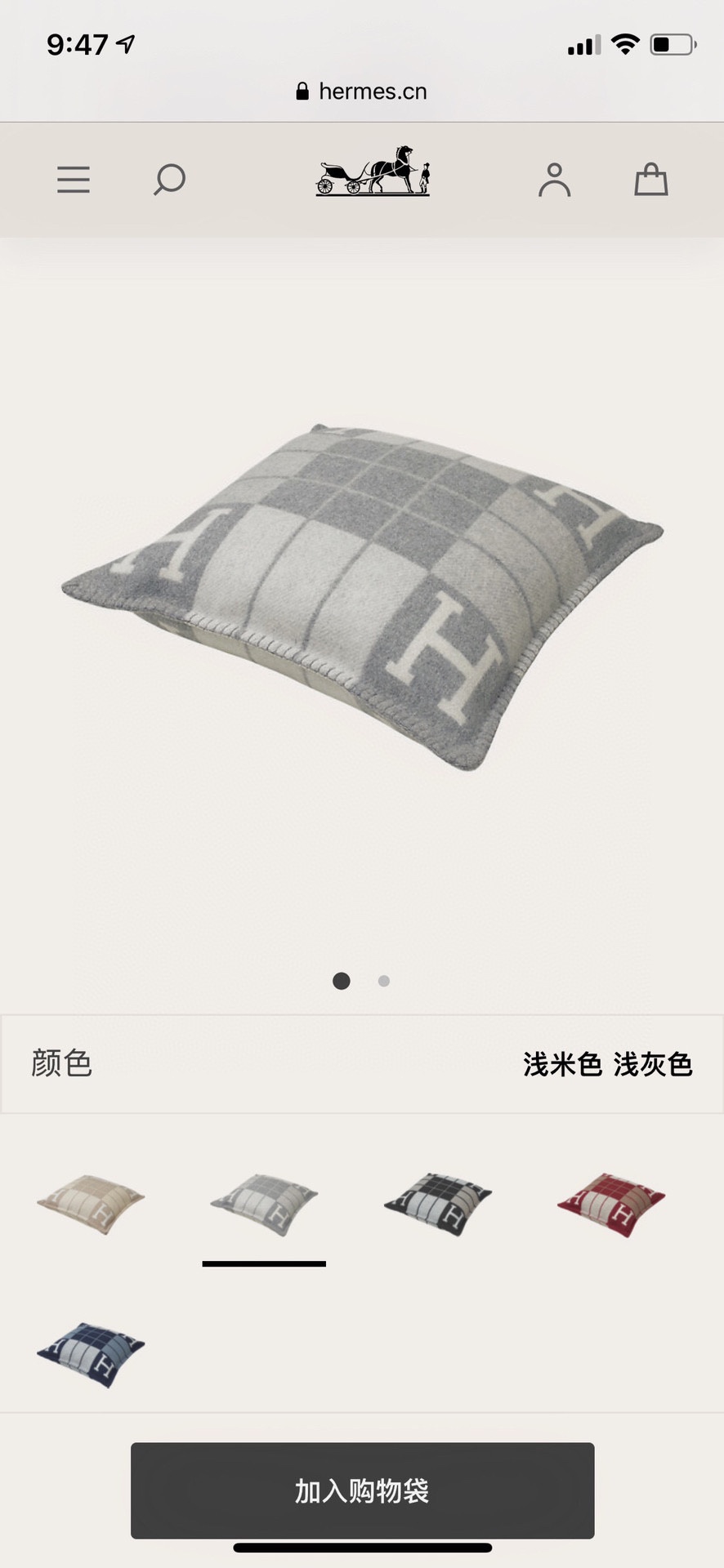Viewport: 724px width, 1568px height.
Task: Open the search magnifier
Action: pos(169,180)
